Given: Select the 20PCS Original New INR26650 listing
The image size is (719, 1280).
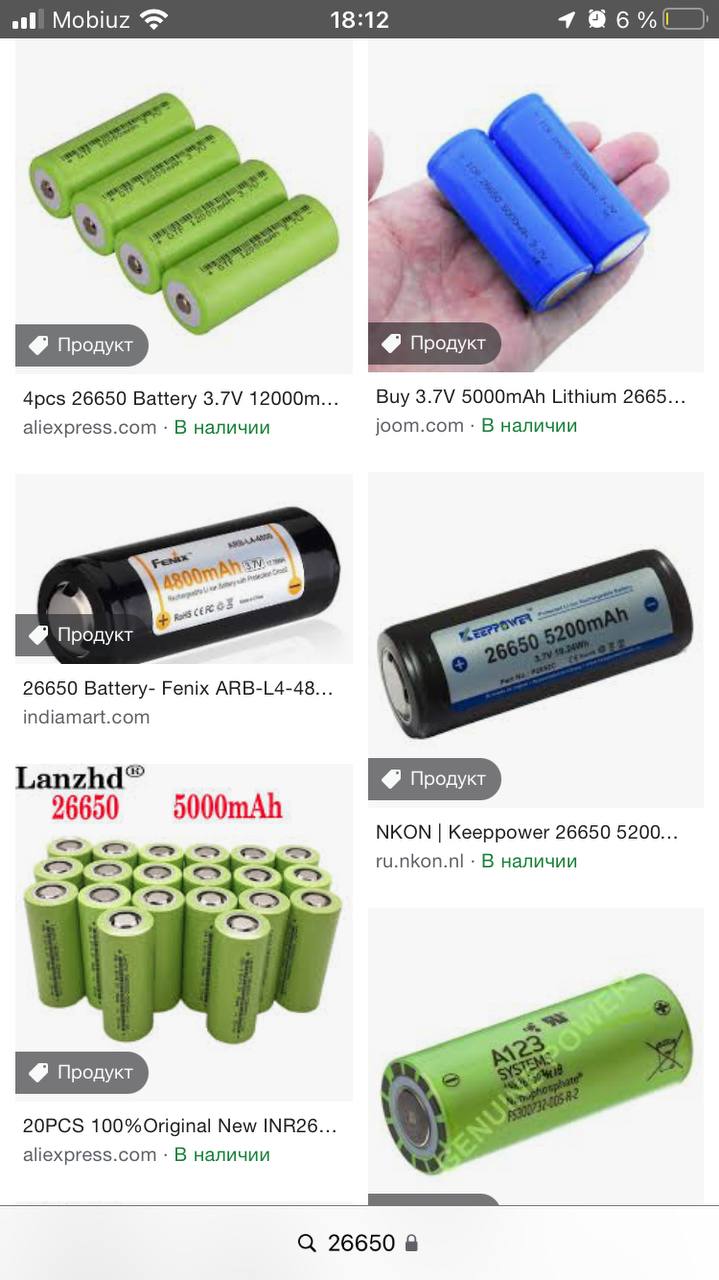Looking at the screenshot, I should pos(180,1125).
